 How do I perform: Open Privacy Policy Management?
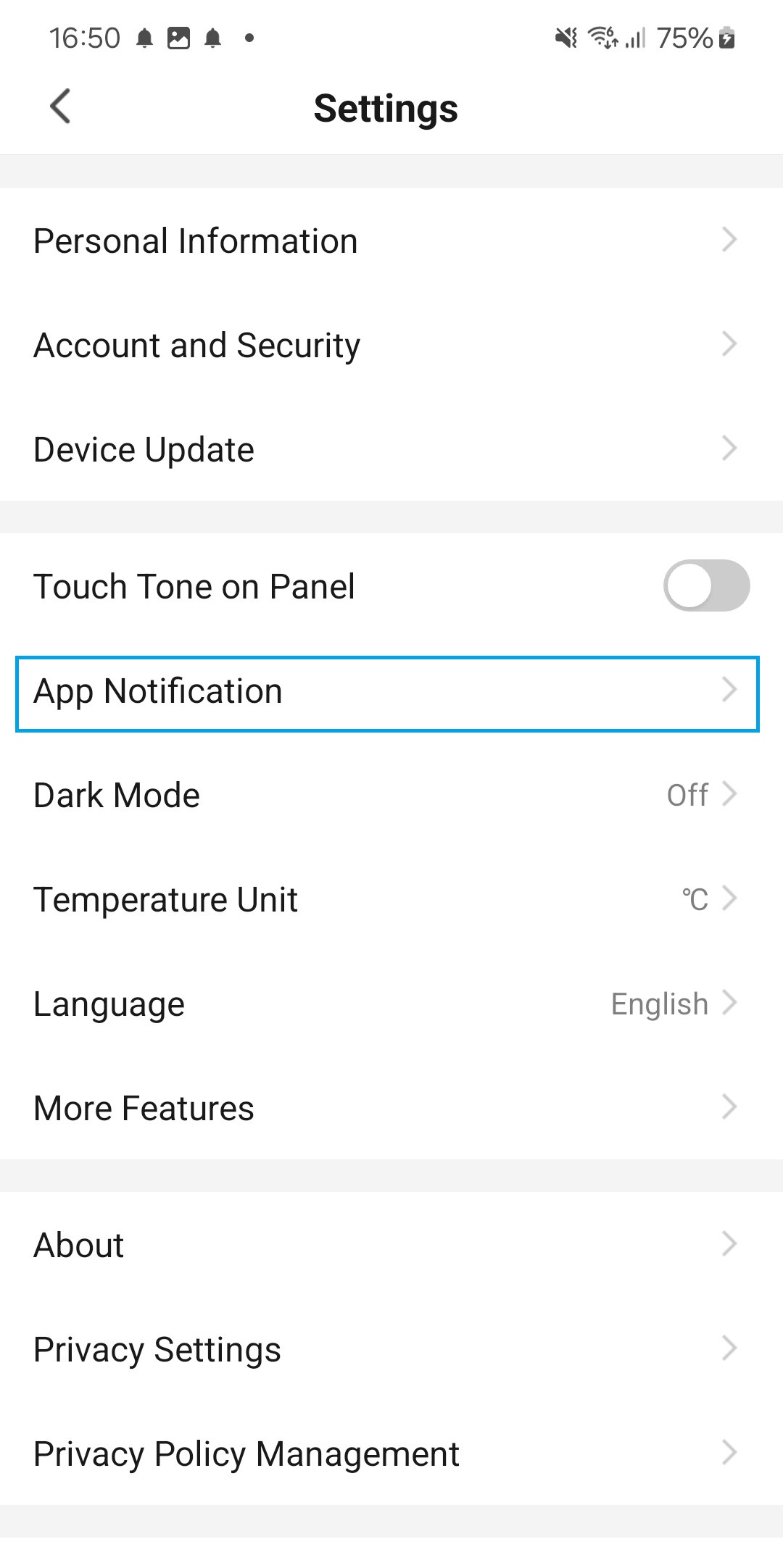[x=391, y=1454]
